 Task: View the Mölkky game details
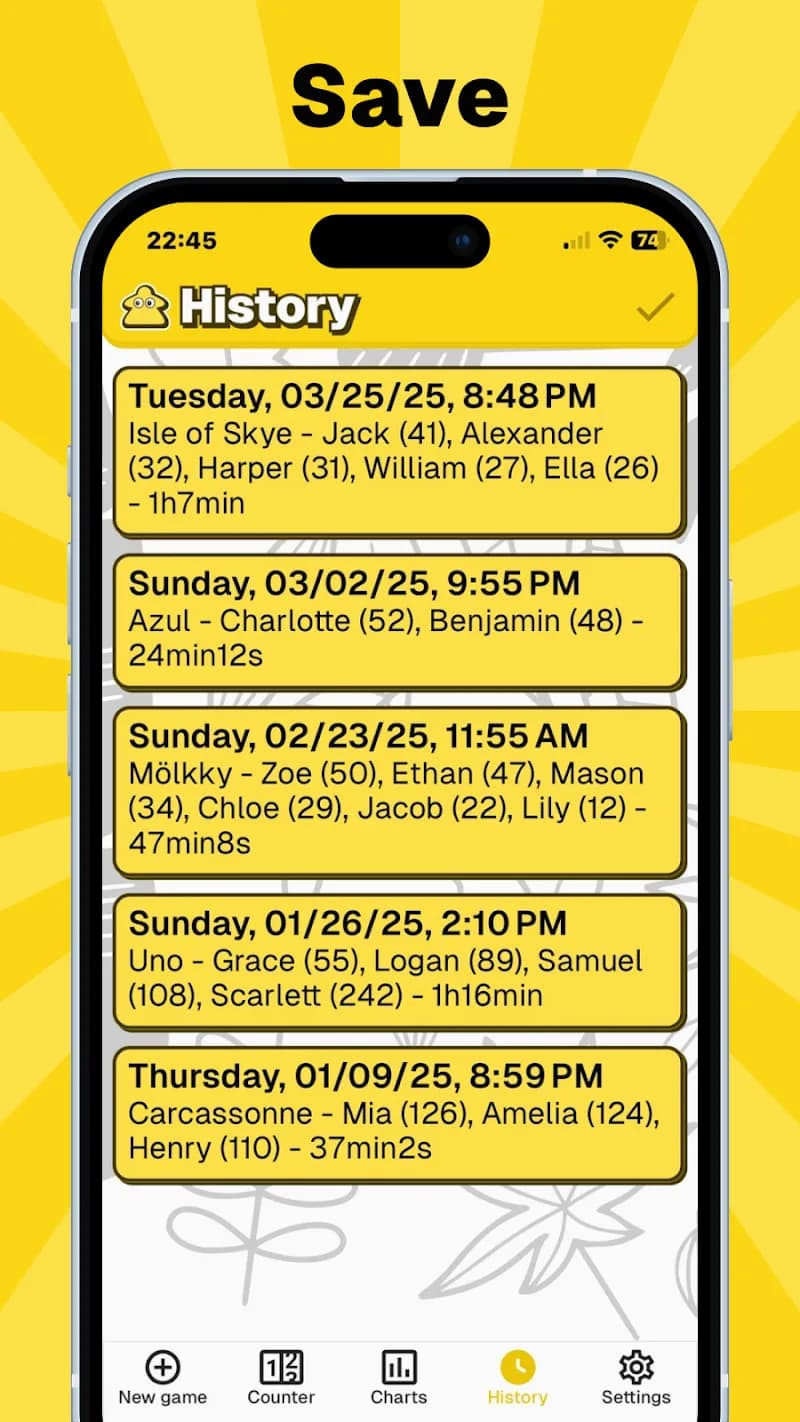(x=400, y=793)
